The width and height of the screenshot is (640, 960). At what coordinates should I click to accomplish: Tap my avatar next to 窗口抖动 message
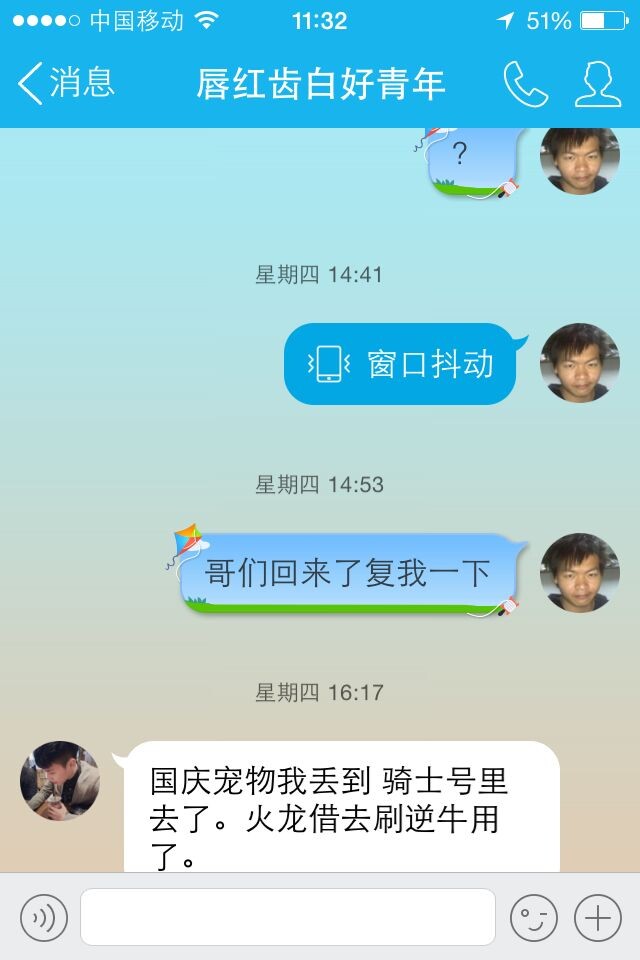coord(580,363)
